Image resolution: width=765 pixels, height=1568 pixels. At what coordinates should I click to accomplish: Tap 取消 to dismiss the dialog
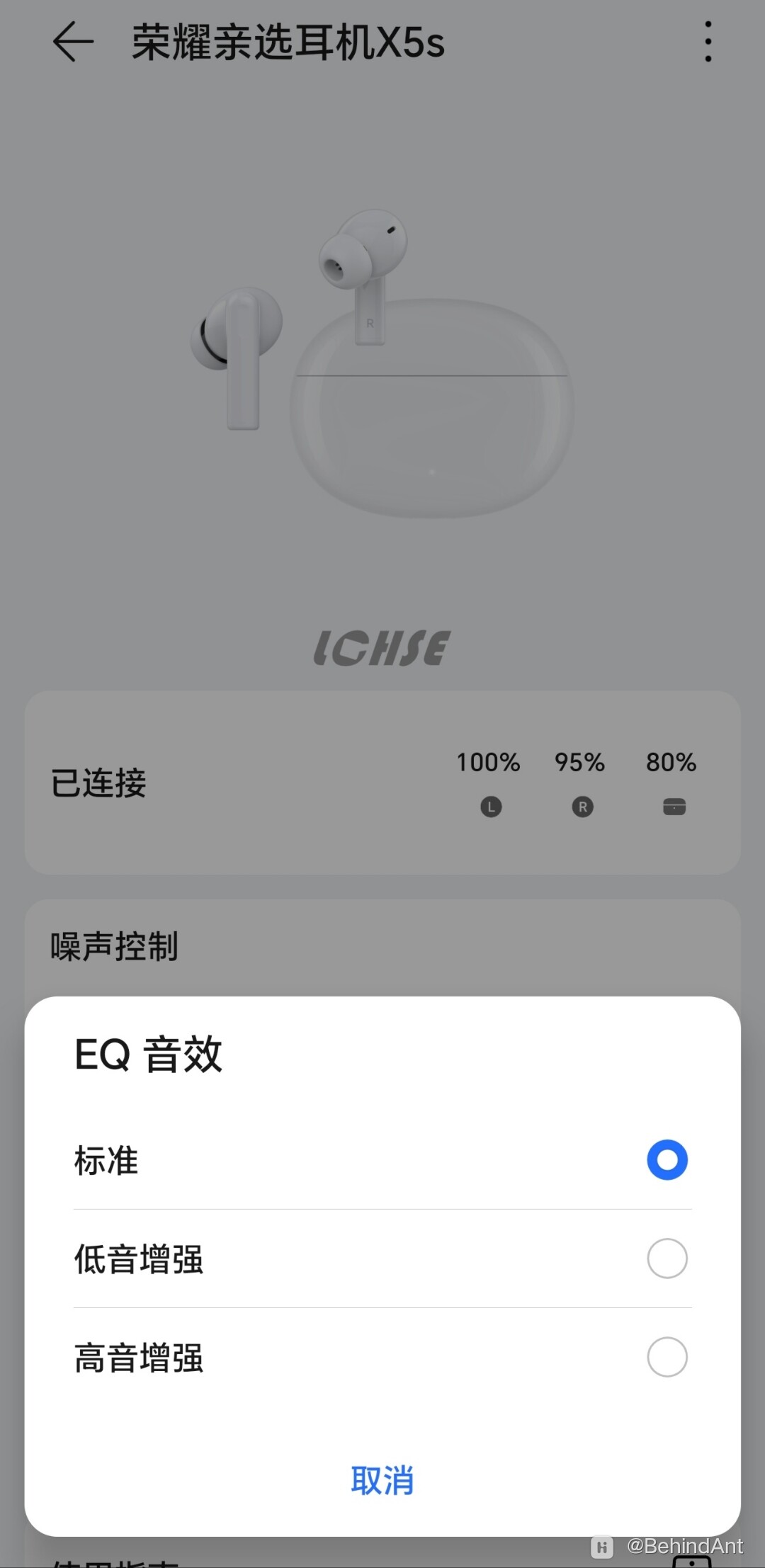(x=382, y=1479)
